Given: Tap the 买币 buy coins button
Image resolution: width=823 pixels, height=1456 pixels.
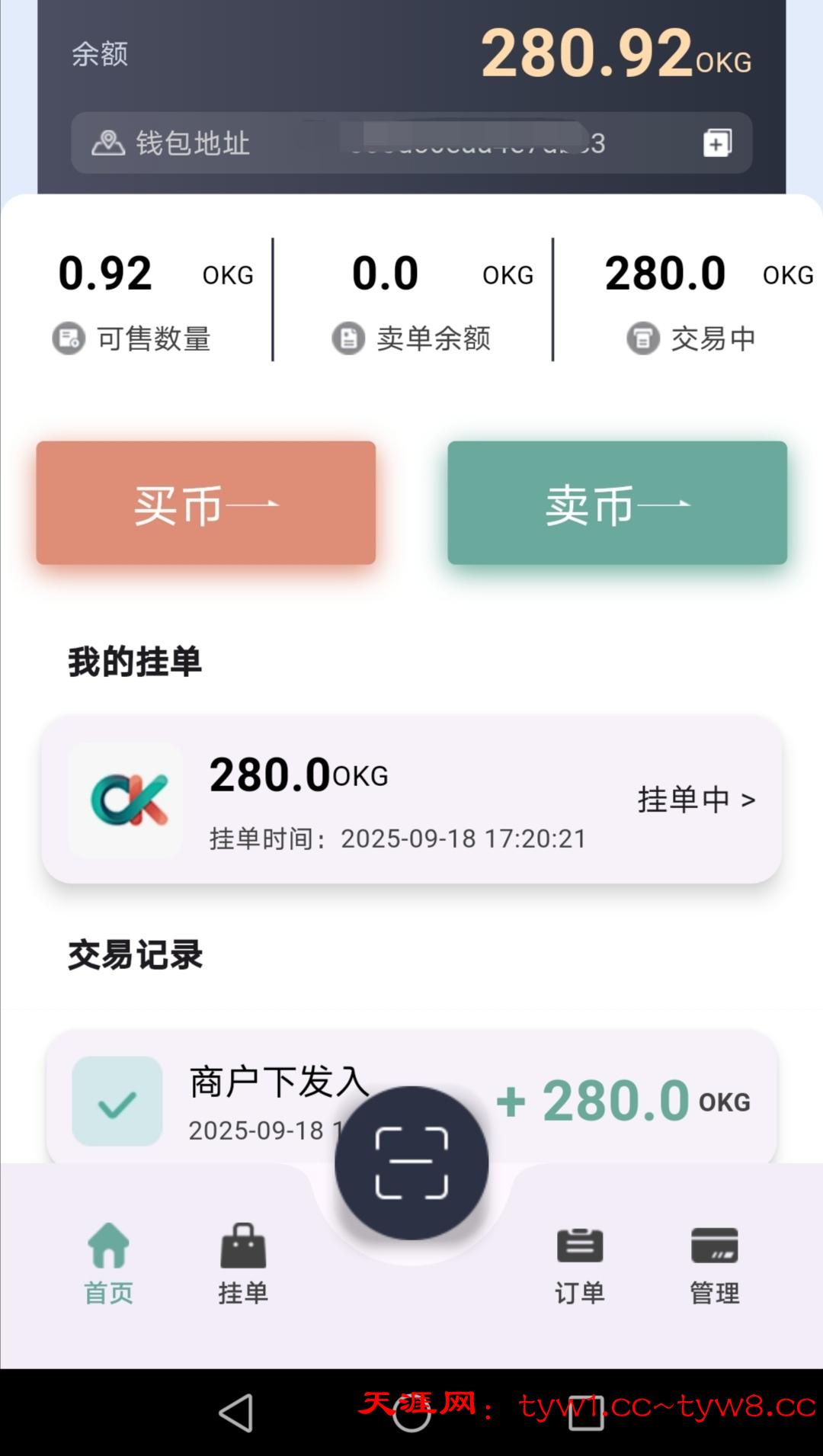Looking at the screenshot, I should 206,503.
